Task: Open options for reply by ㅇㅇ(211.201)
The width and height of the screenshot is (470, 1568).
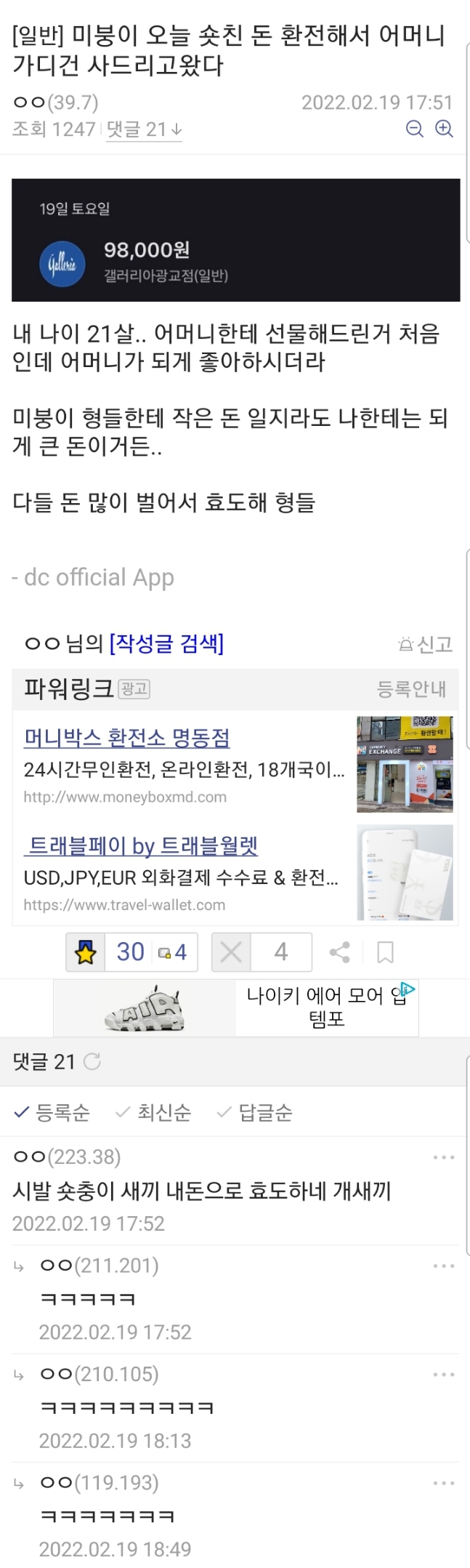Action: coord(443,1266)
